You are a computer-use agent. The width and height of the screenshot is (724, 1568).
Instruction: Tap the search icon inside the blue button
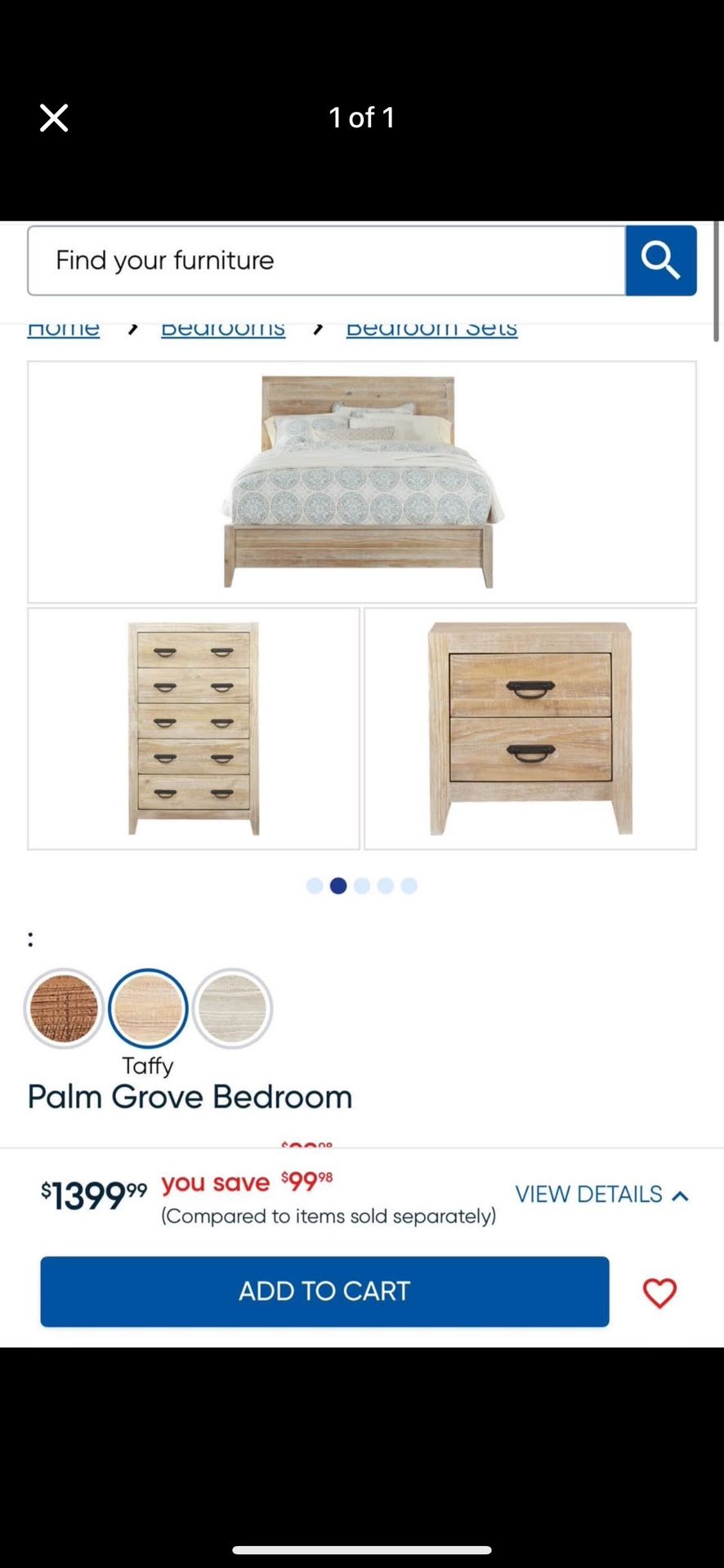[x=660, y=260]
